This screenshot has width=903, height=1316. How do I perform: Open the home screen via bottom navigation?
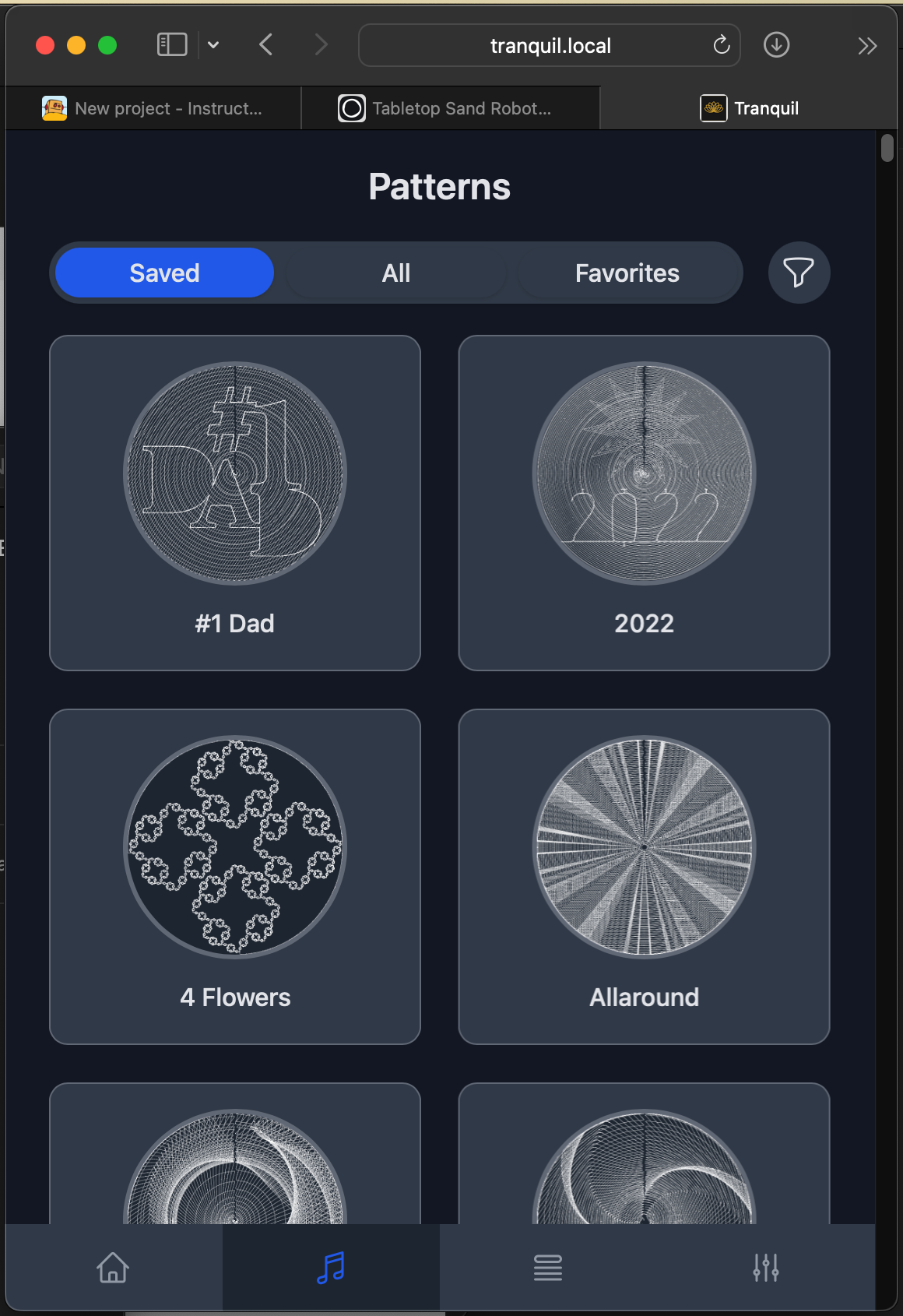pos(112,1267)
